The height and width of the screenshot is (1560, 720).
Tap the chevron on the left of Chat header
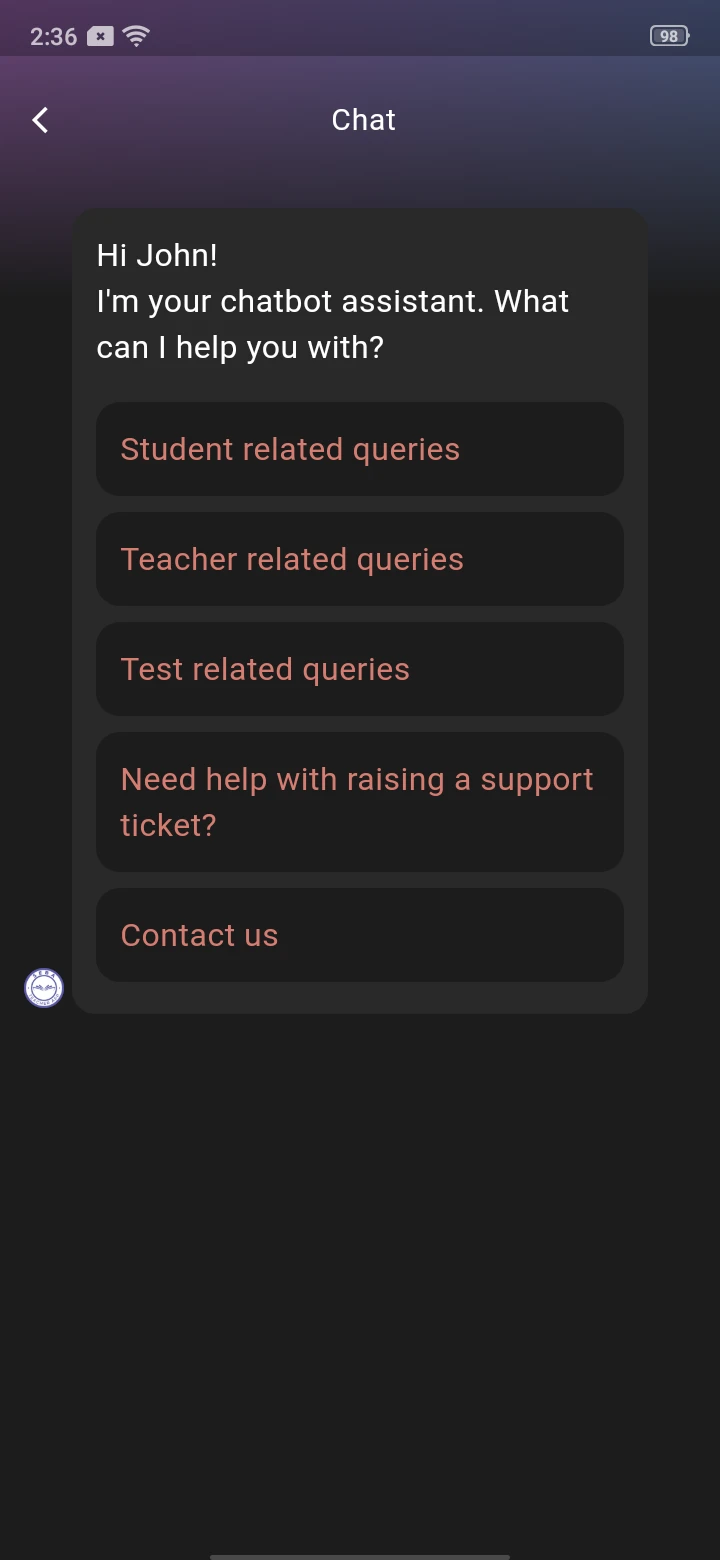pos(39,119)
